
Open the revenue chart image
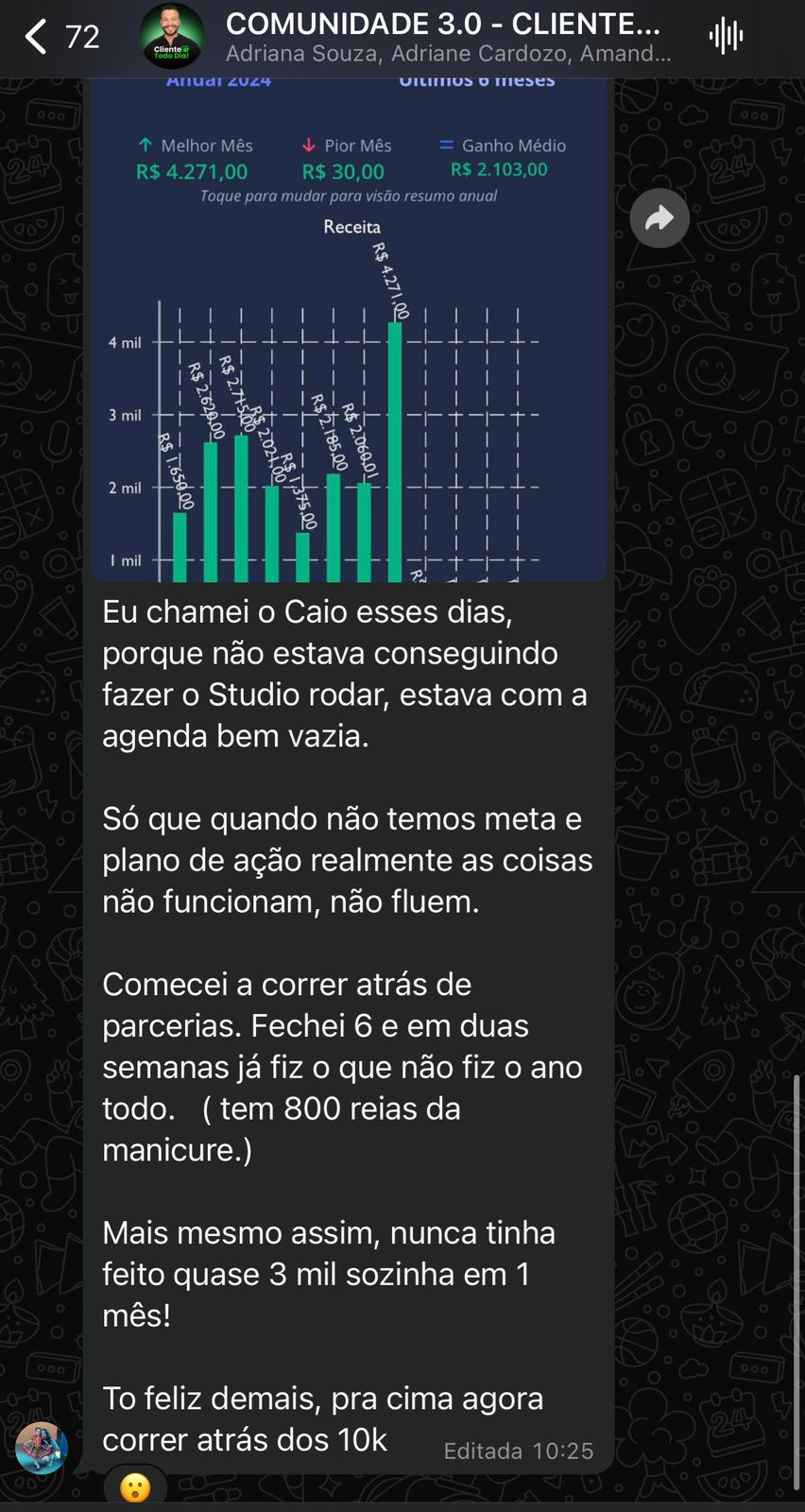[x=349, y=330]
